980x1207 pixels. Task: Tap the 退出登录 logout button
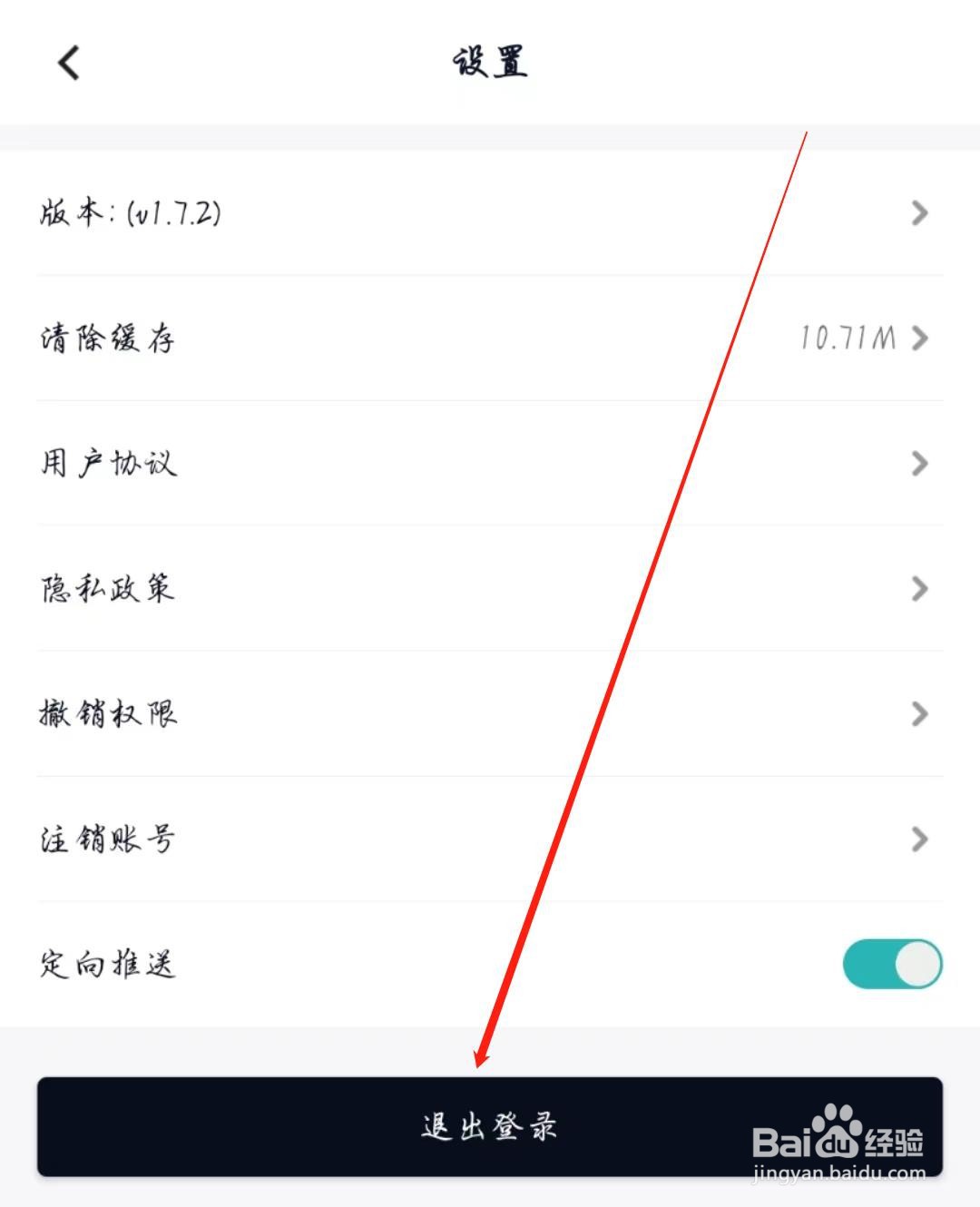click(x=490, y=1125)
